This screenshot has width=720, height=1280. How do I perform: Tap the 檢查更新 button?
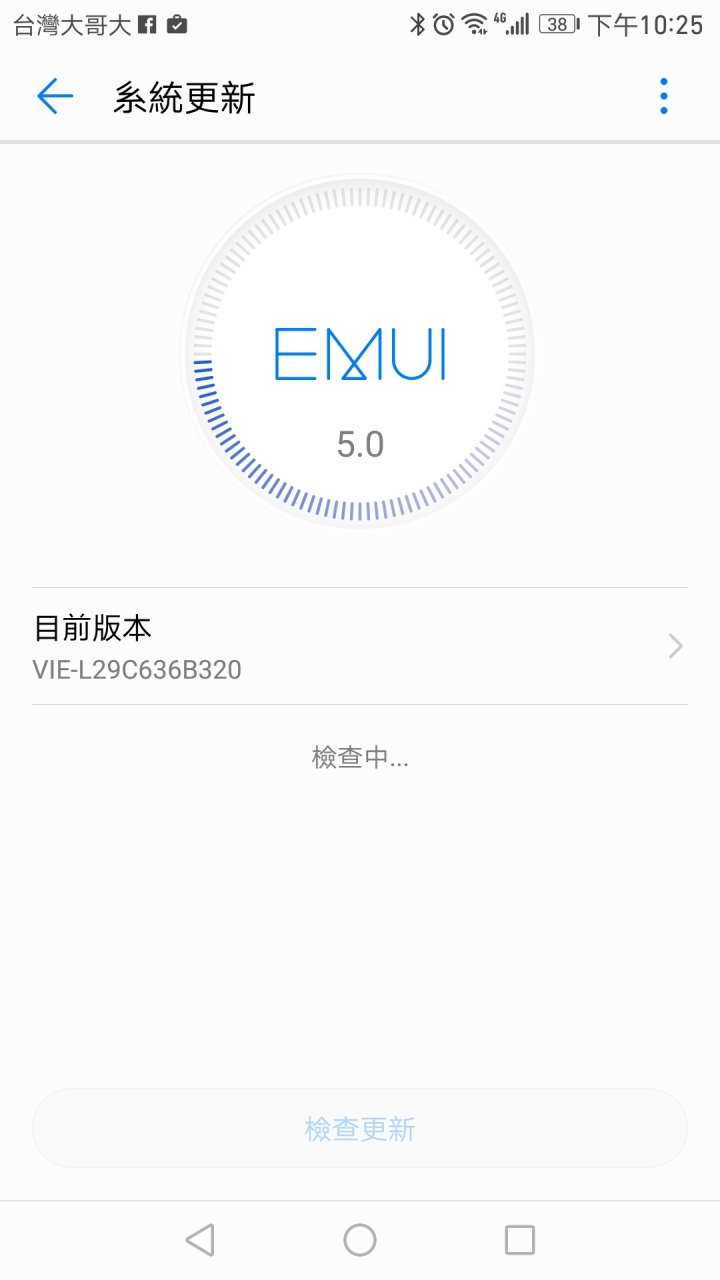360,1129
